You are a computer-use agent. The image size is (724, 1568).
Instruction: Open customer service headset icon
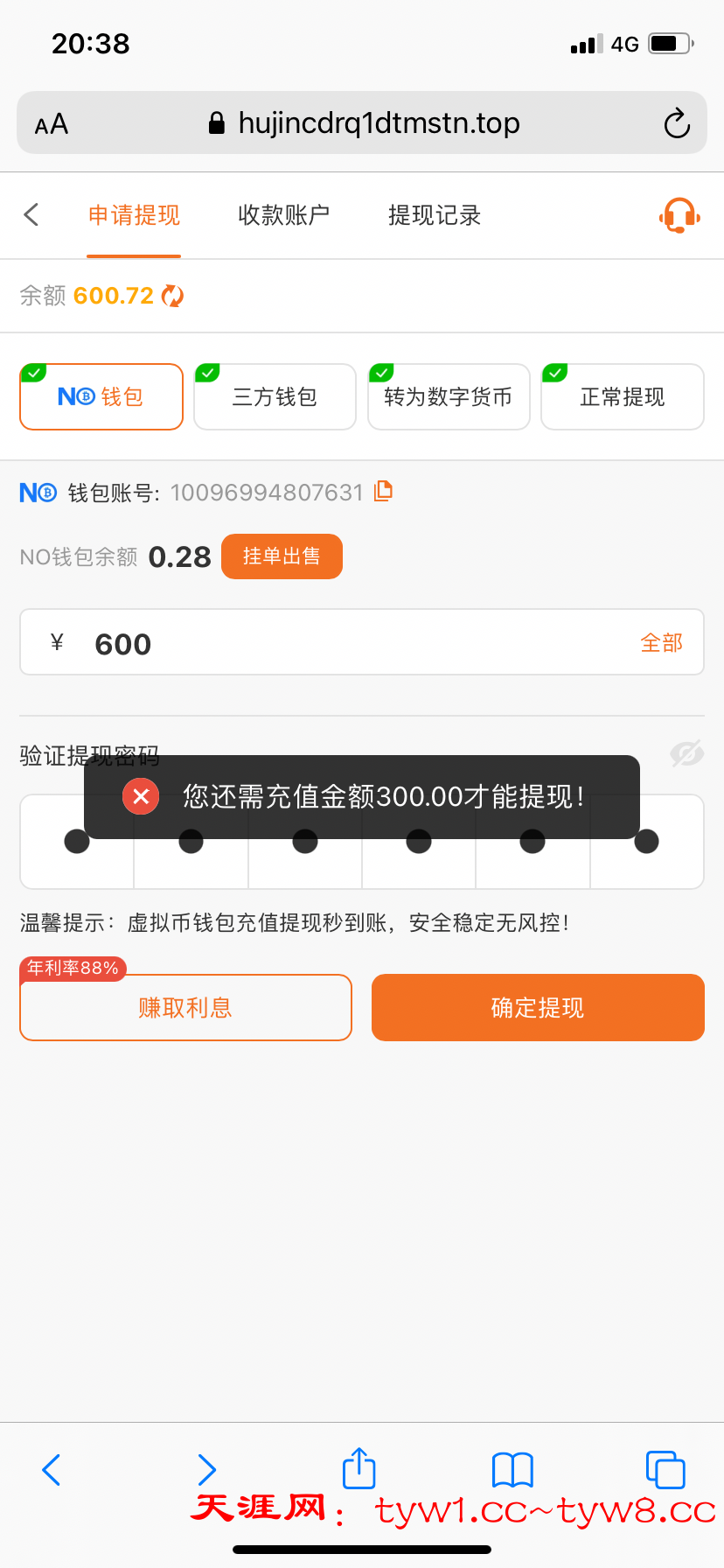click(679, 215)
